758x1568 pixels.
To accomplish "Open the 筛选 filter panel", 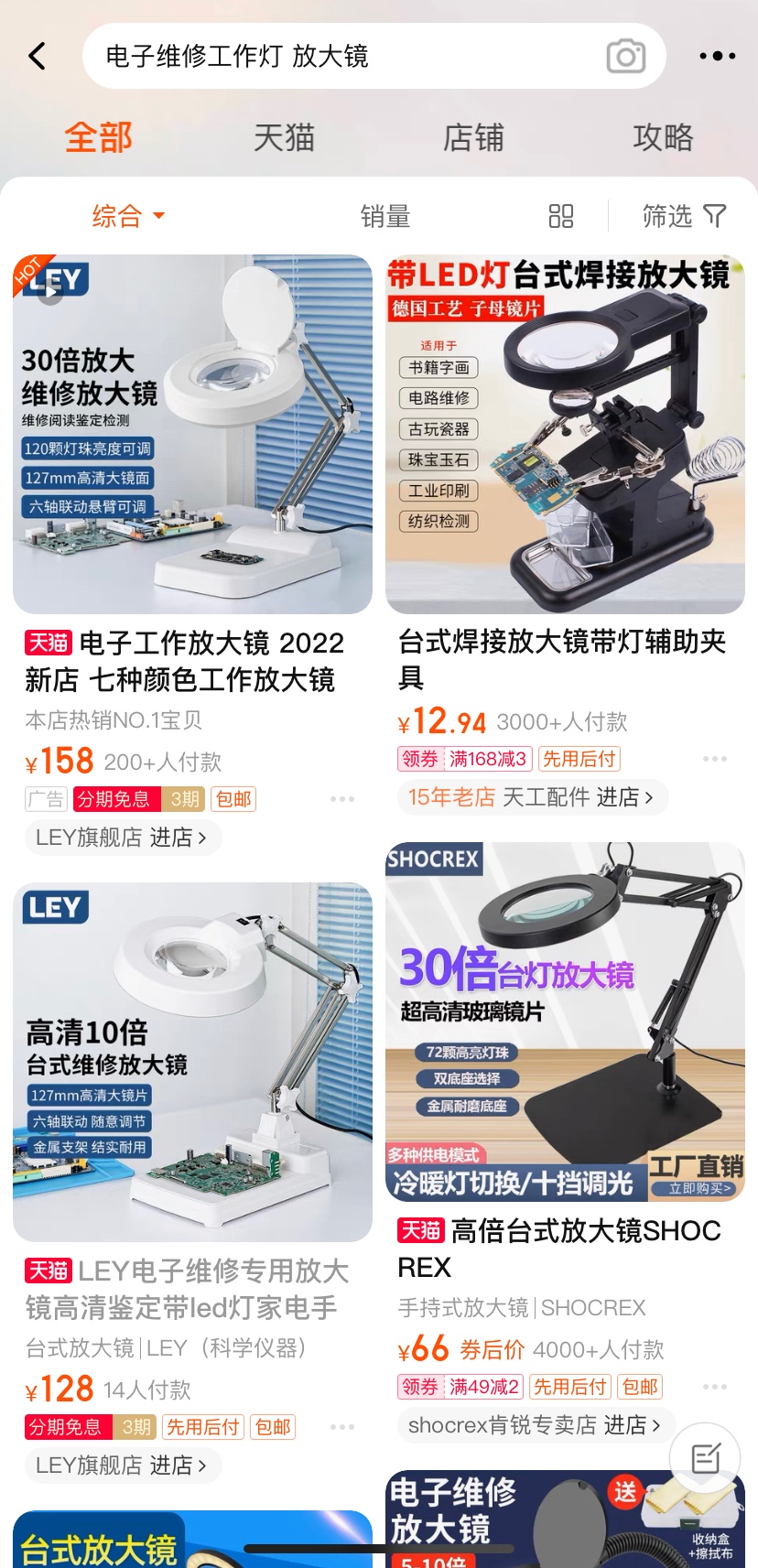I will (x=683, y=216).
